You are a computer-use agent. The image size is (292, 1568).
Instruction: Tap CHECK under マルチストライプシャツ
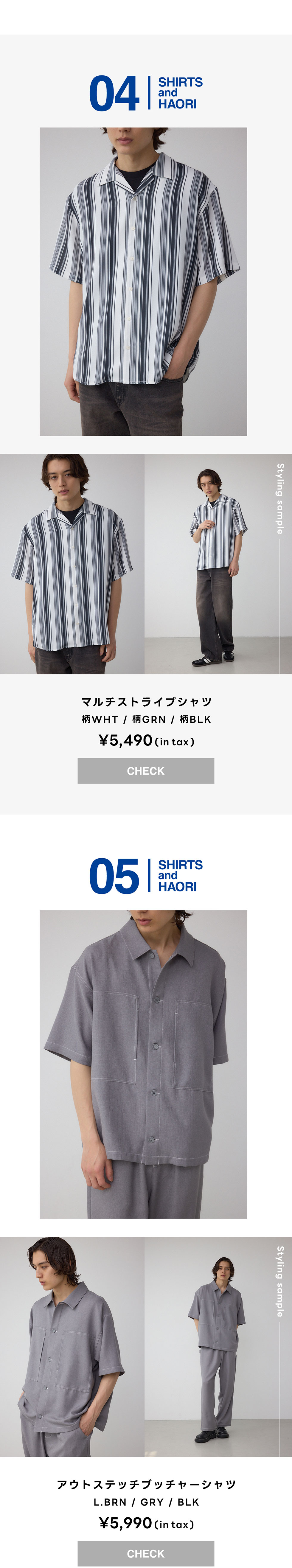[145, 771]
